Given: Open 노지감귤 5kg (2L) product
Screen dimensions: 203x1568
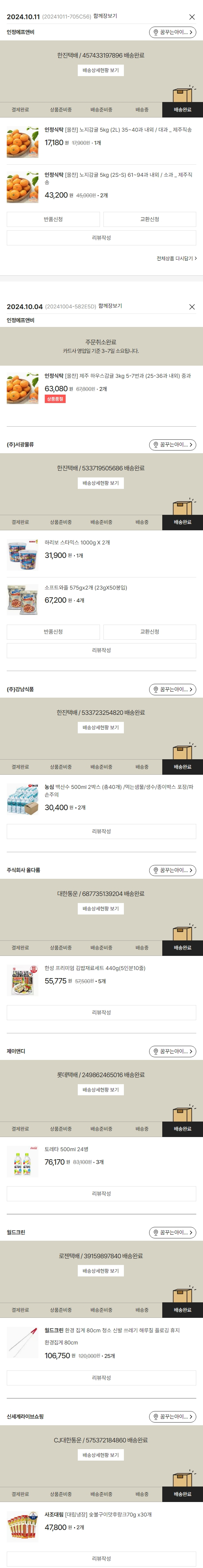Looking at the screenshot, I should click(x=118, y=130).
